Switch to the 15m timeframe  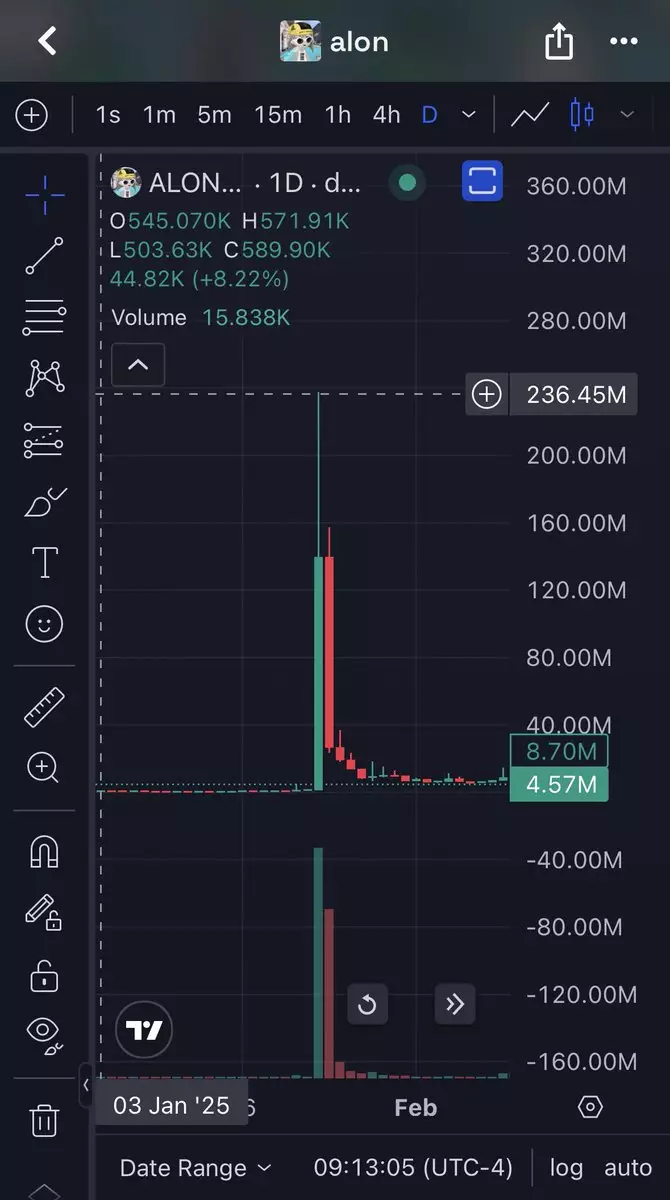[x=277, y=115]
